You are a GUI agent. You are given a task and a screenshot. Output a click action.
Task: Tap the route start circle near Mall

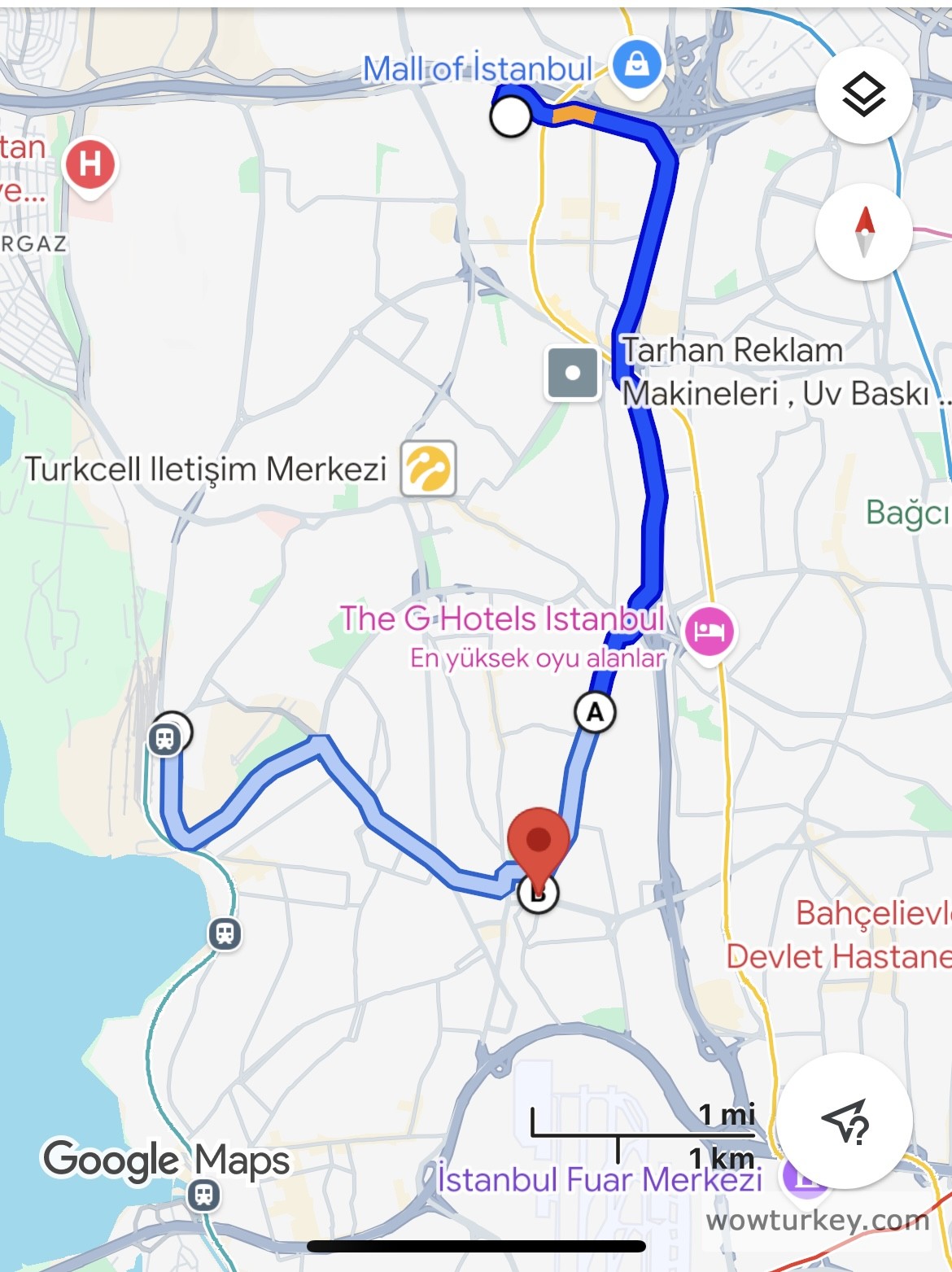[x=511, y=117]
